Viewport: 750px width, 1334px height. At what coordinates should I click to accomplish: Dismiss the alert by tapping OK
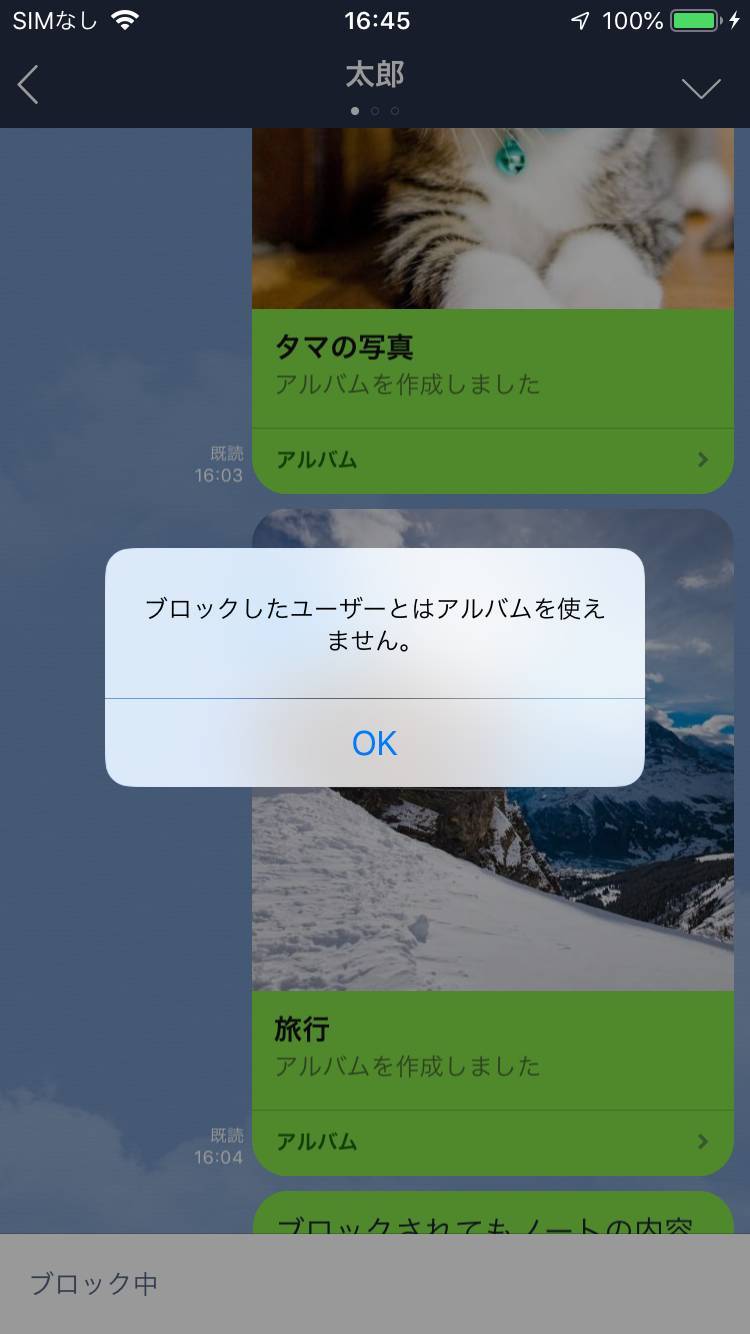pos(375,743)
